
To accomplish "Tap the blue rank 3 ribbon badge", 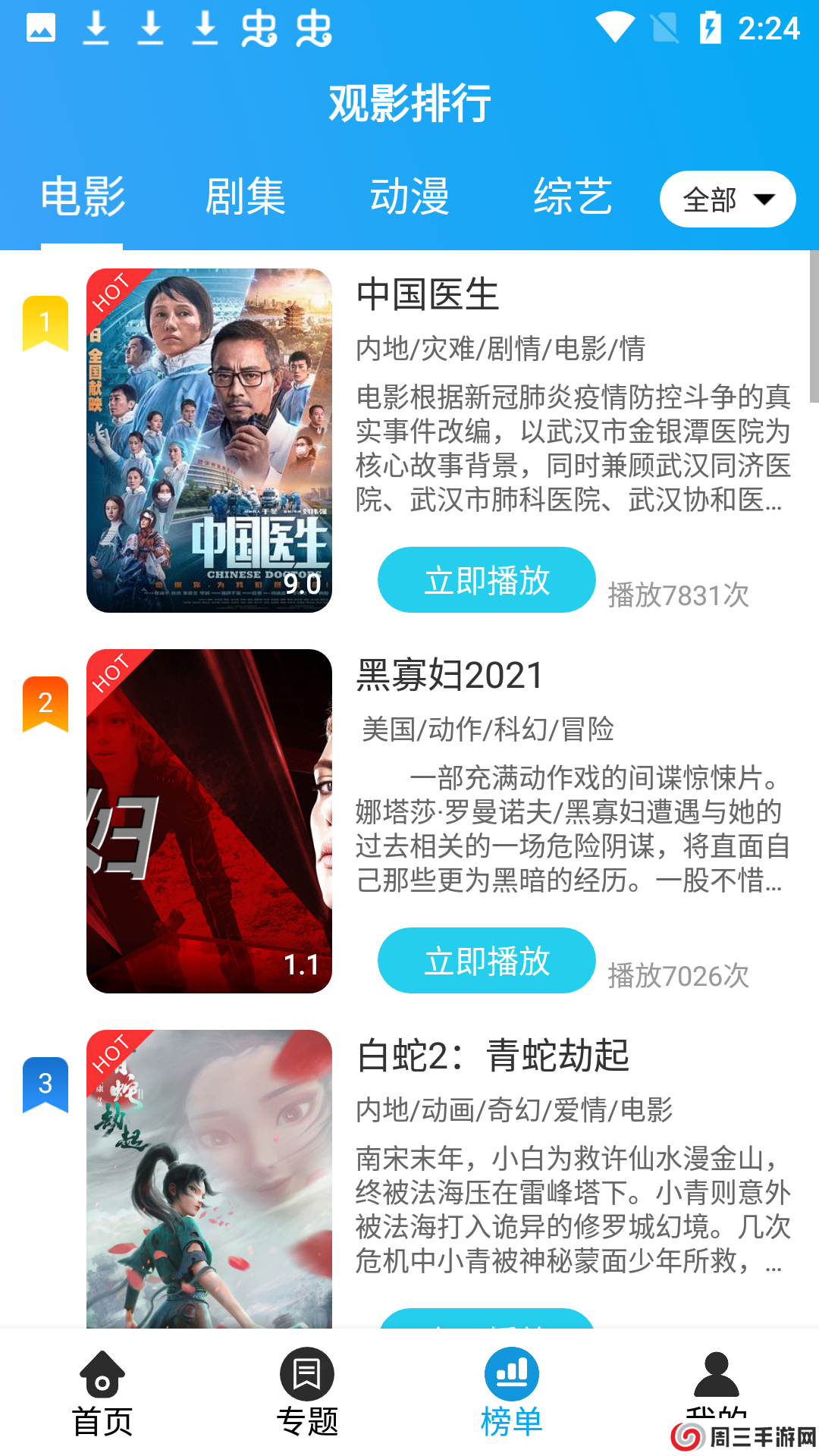I will [x=44, y=1086].
